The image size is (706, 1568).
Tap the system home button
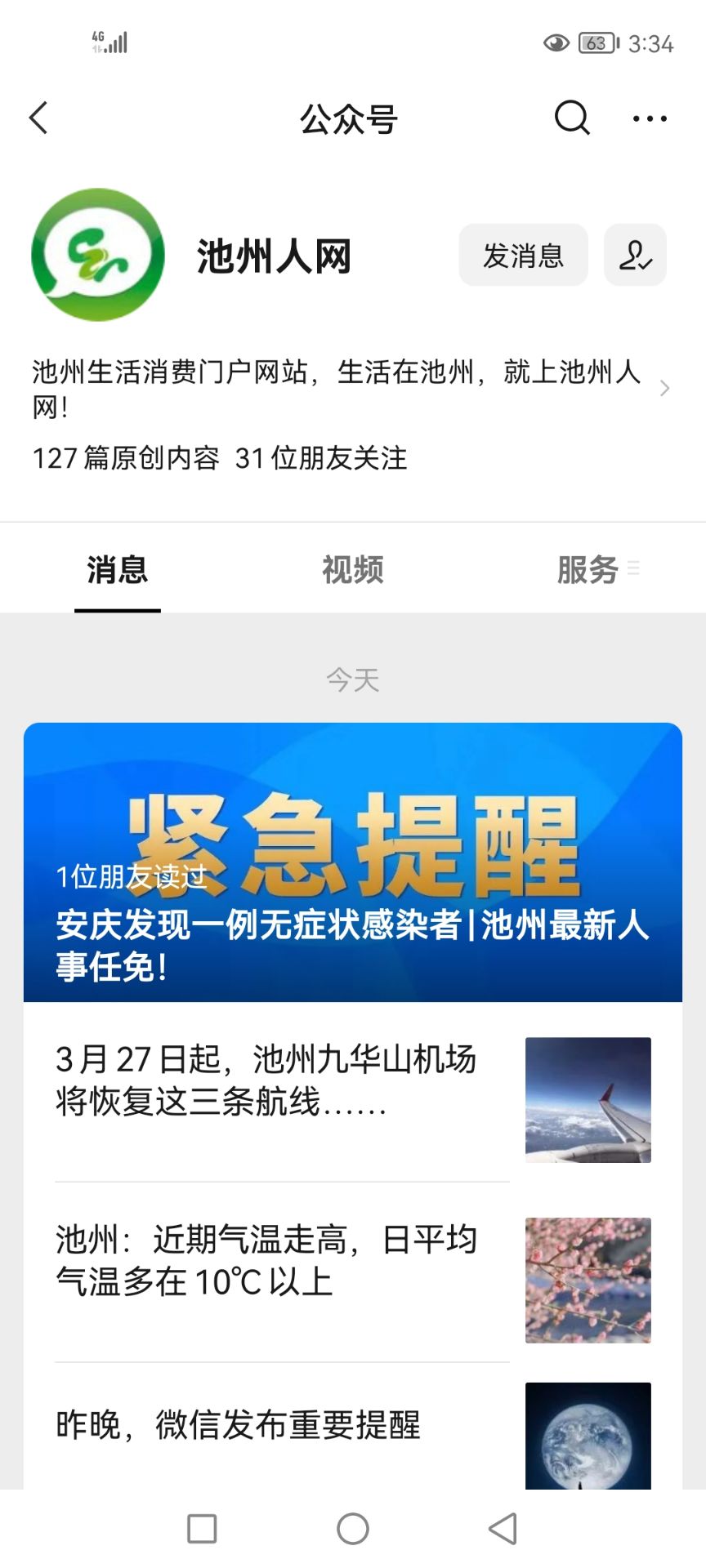pyautogui.click(x=353, y=1529)
